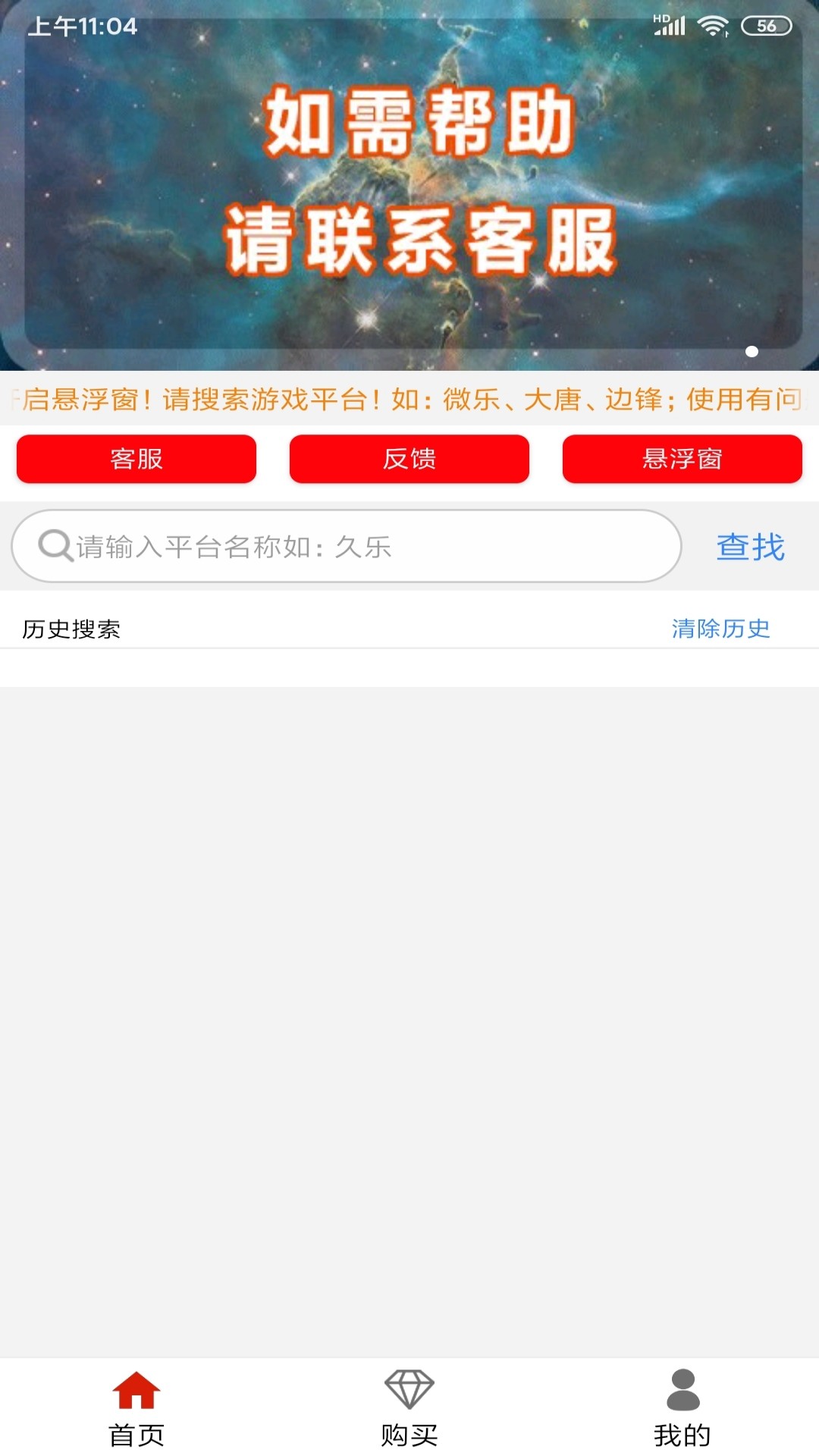The height and width of the screenshot is (1456, 819).
Task: Tap the scrolling orange announcement banner
Action: pyautogui.click(x=409, y=399)
